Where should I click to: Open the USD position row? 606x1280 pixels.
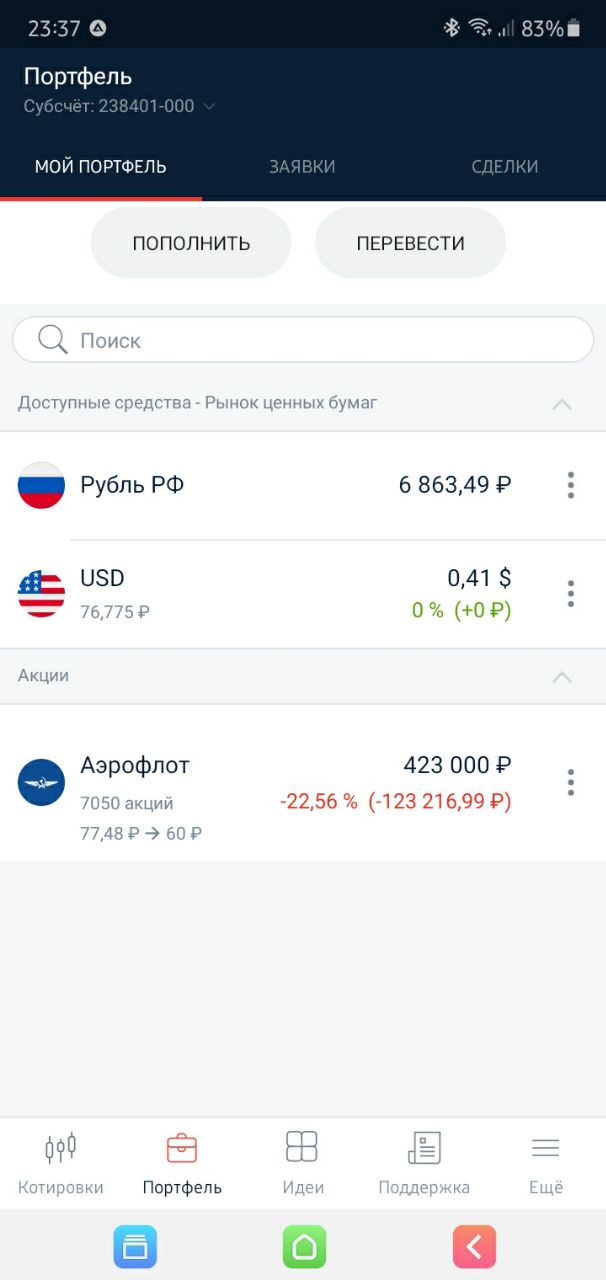[303, 594]
